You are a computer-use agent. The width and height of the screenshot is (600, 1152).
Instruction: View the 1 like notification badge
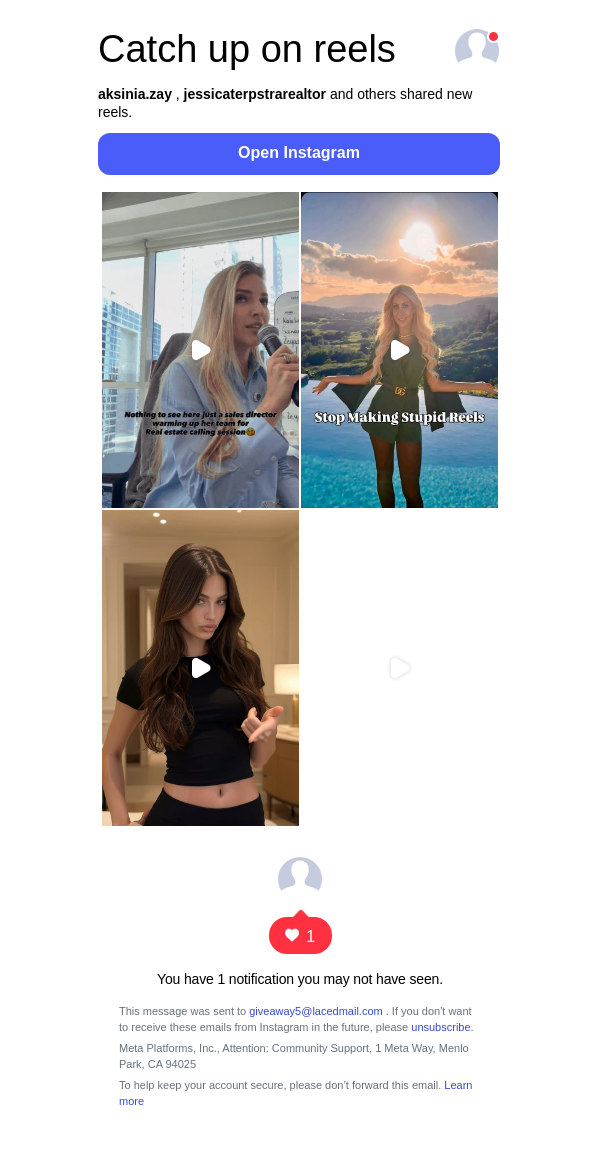[x=300, y=936]
